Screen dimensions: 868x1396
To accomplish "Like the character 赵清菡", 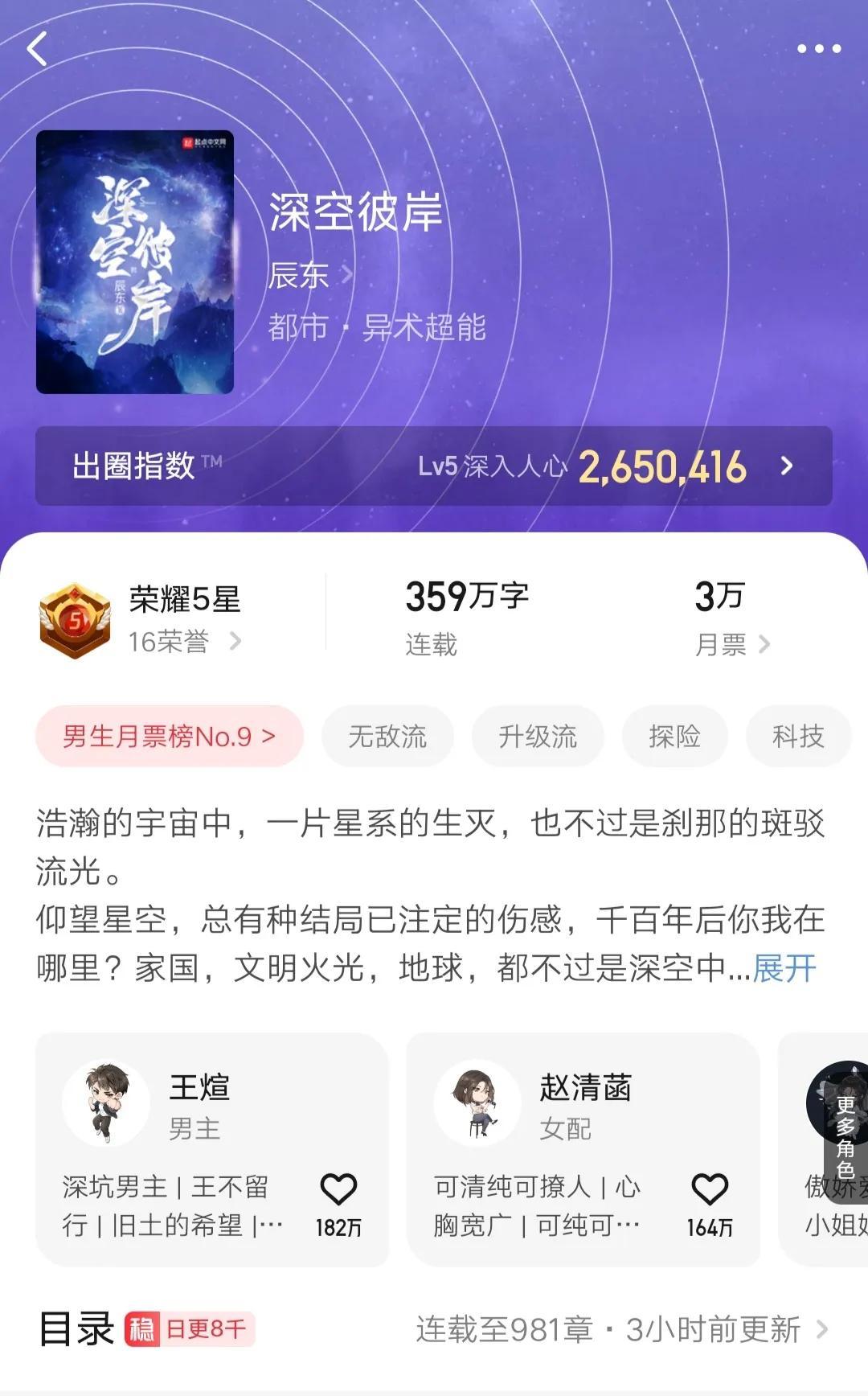I will pyautogui.click(x=710, y=1190).
